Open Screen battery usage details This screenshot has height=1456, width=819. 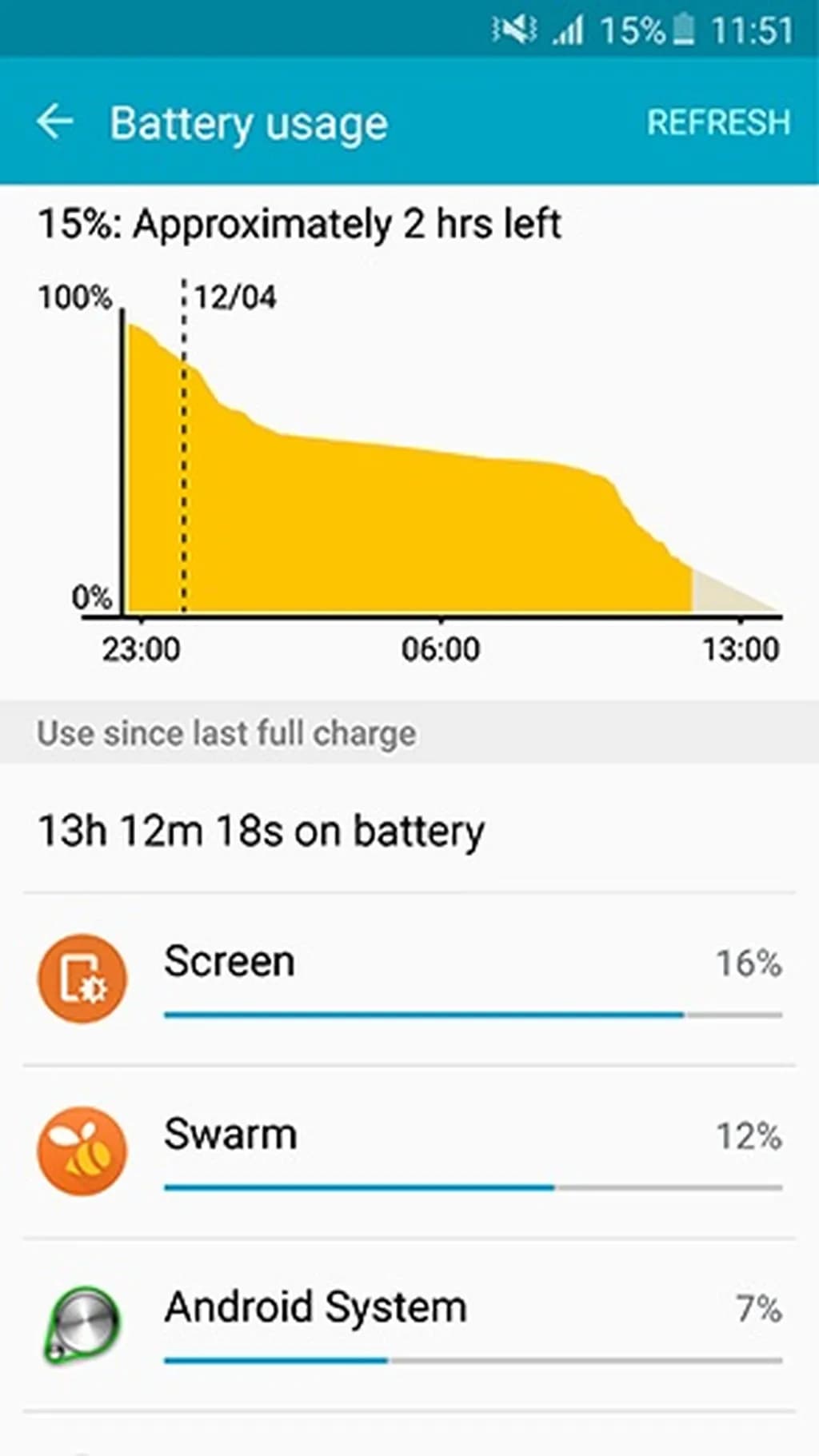tap(408, 979)
